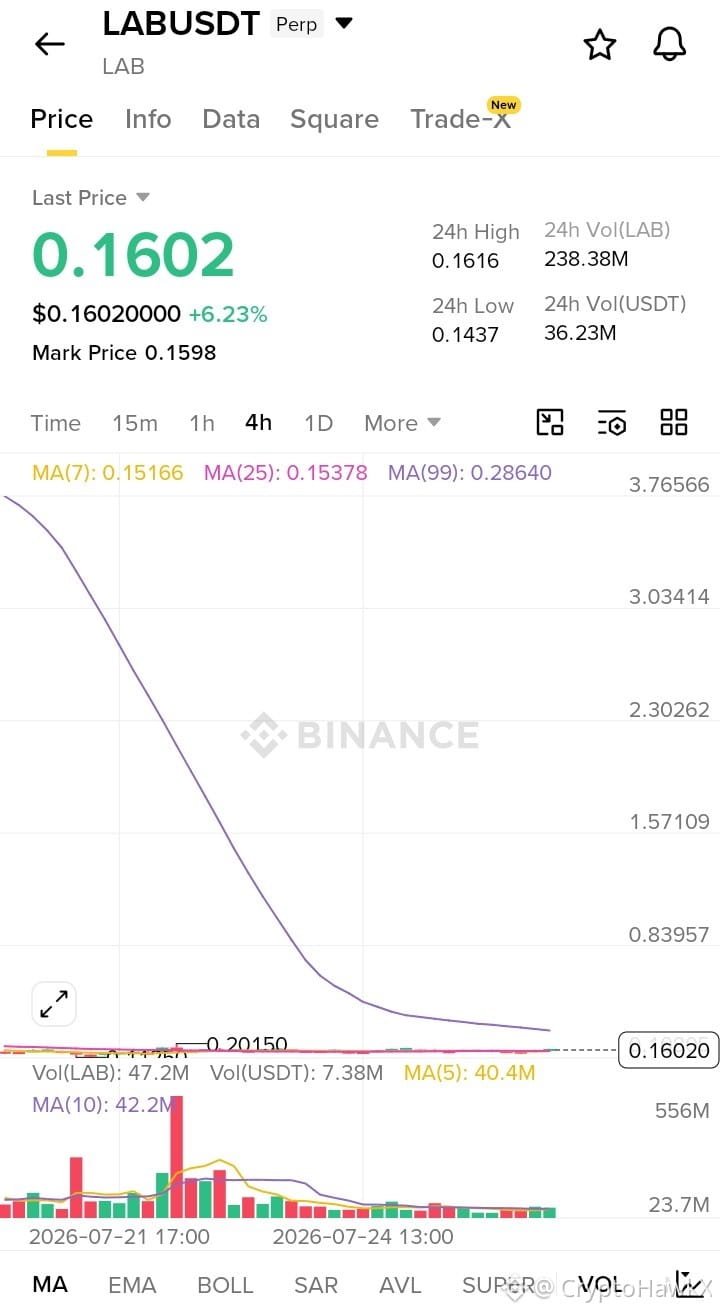Select the BOLL indicator
Image resolution: width=720 pixels, height=1313 pixels.
(225, 1285)
